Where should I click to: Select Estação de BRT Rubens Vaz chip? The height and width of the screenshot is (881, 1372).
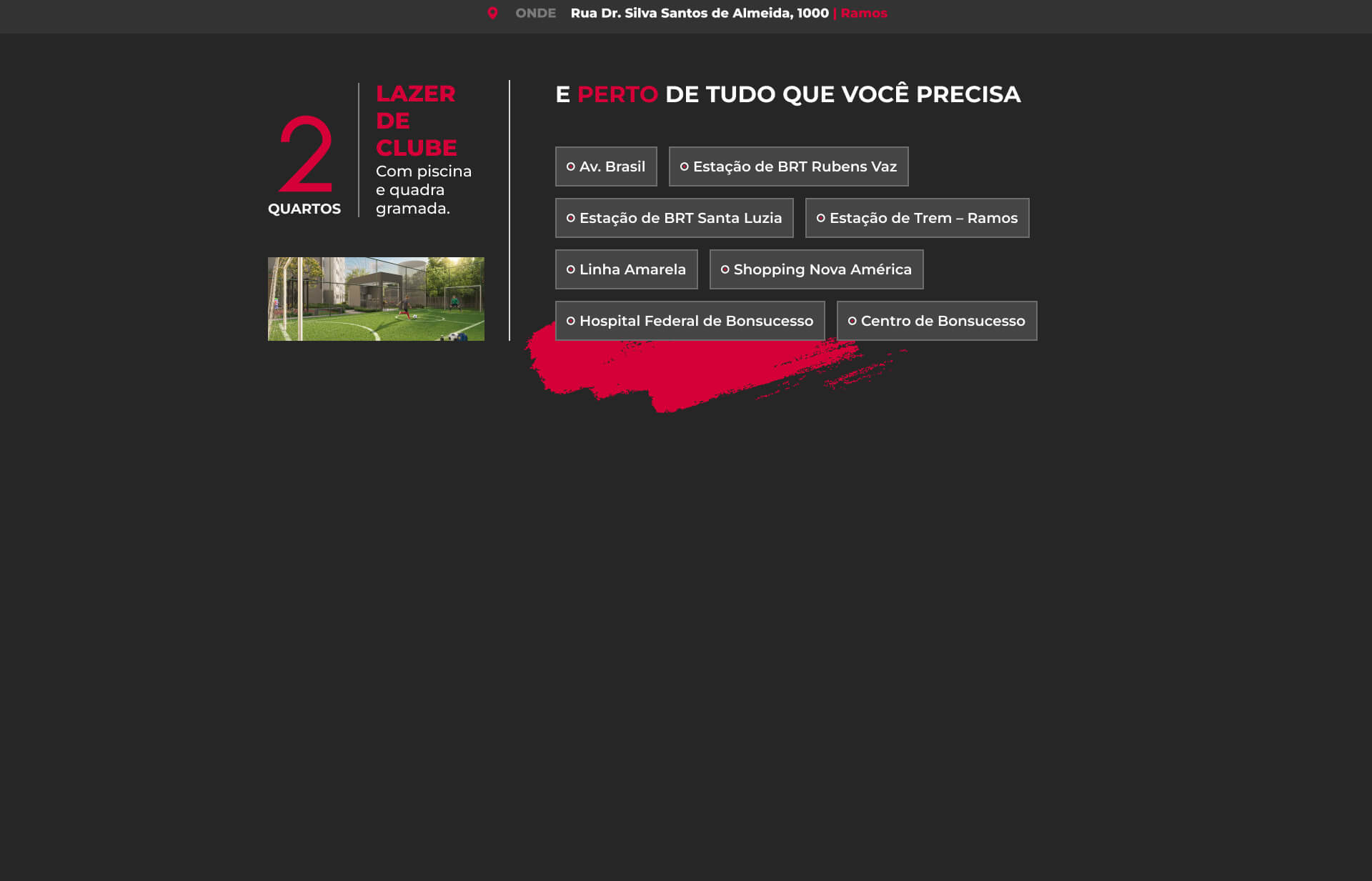pos(788,166)
